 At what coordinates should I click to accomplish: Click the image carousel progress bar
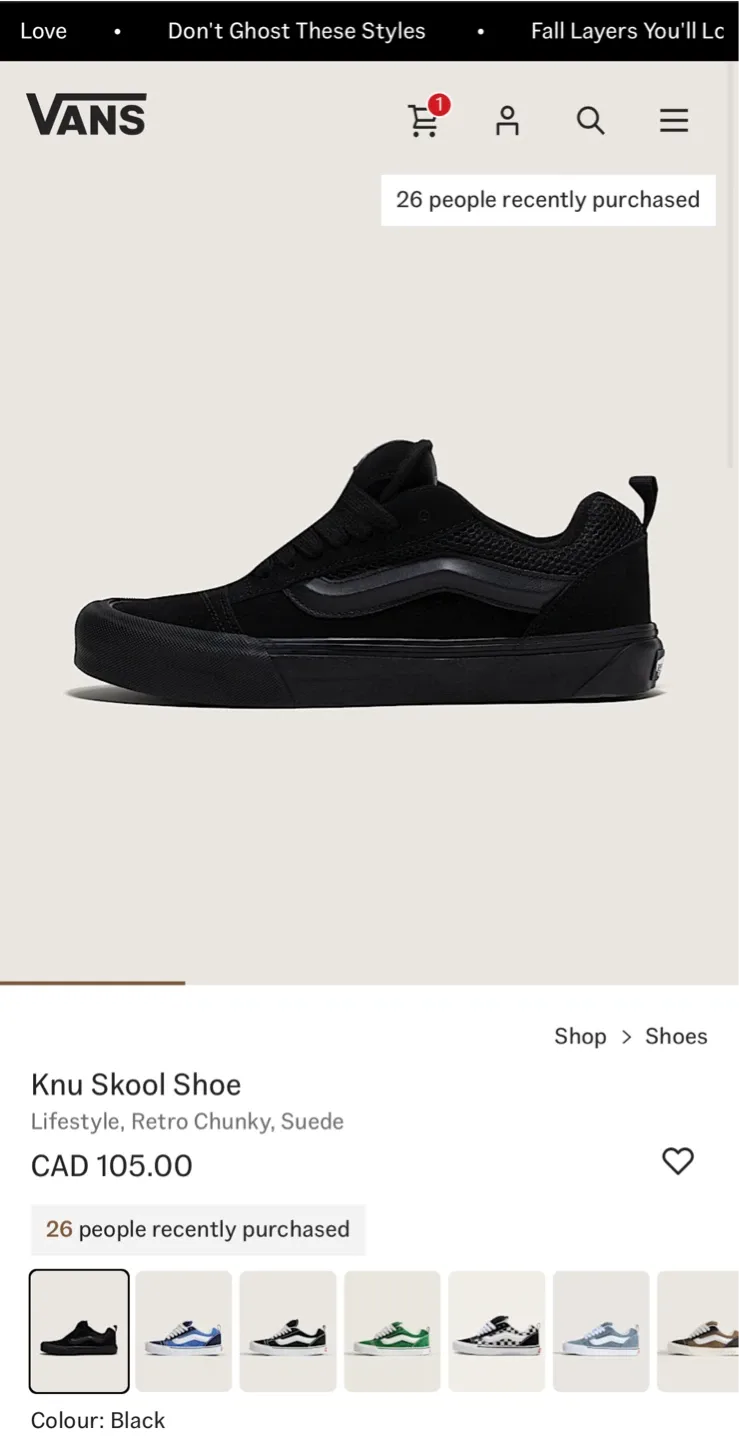92,982
